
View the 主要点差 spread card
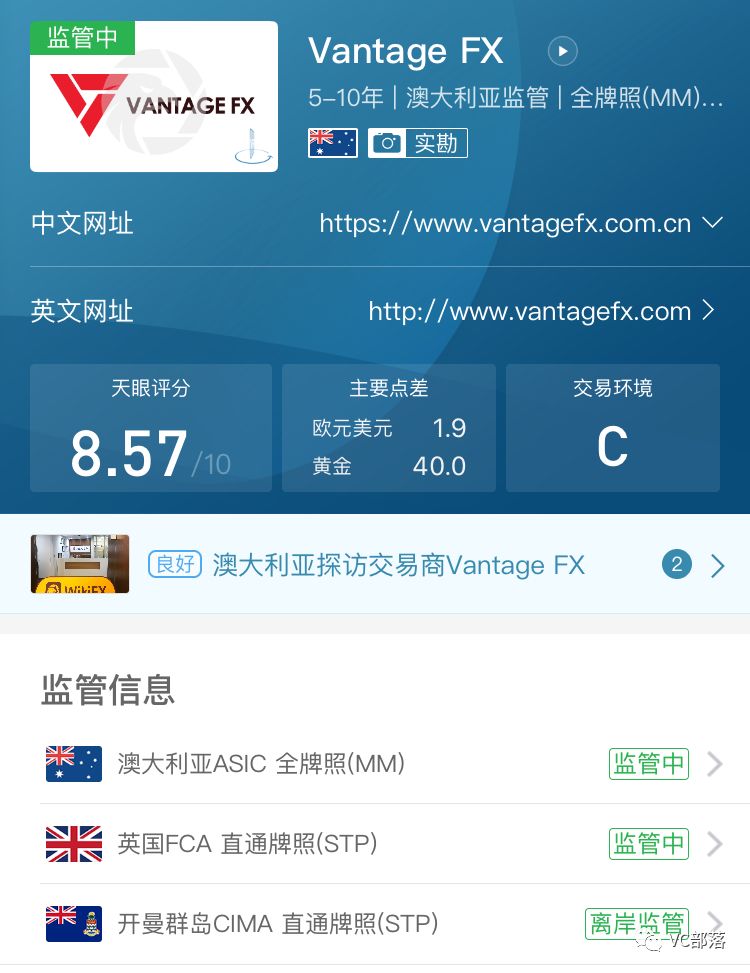(x=388, y=428)
